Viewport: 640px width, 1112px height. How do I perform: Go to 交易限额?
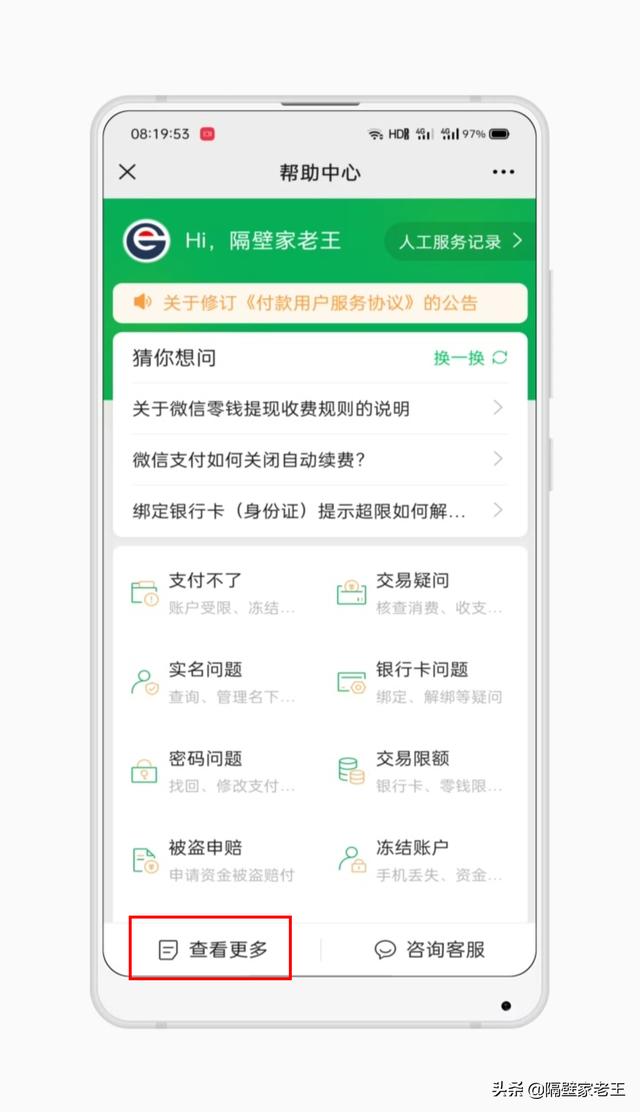tap(421, 771)
